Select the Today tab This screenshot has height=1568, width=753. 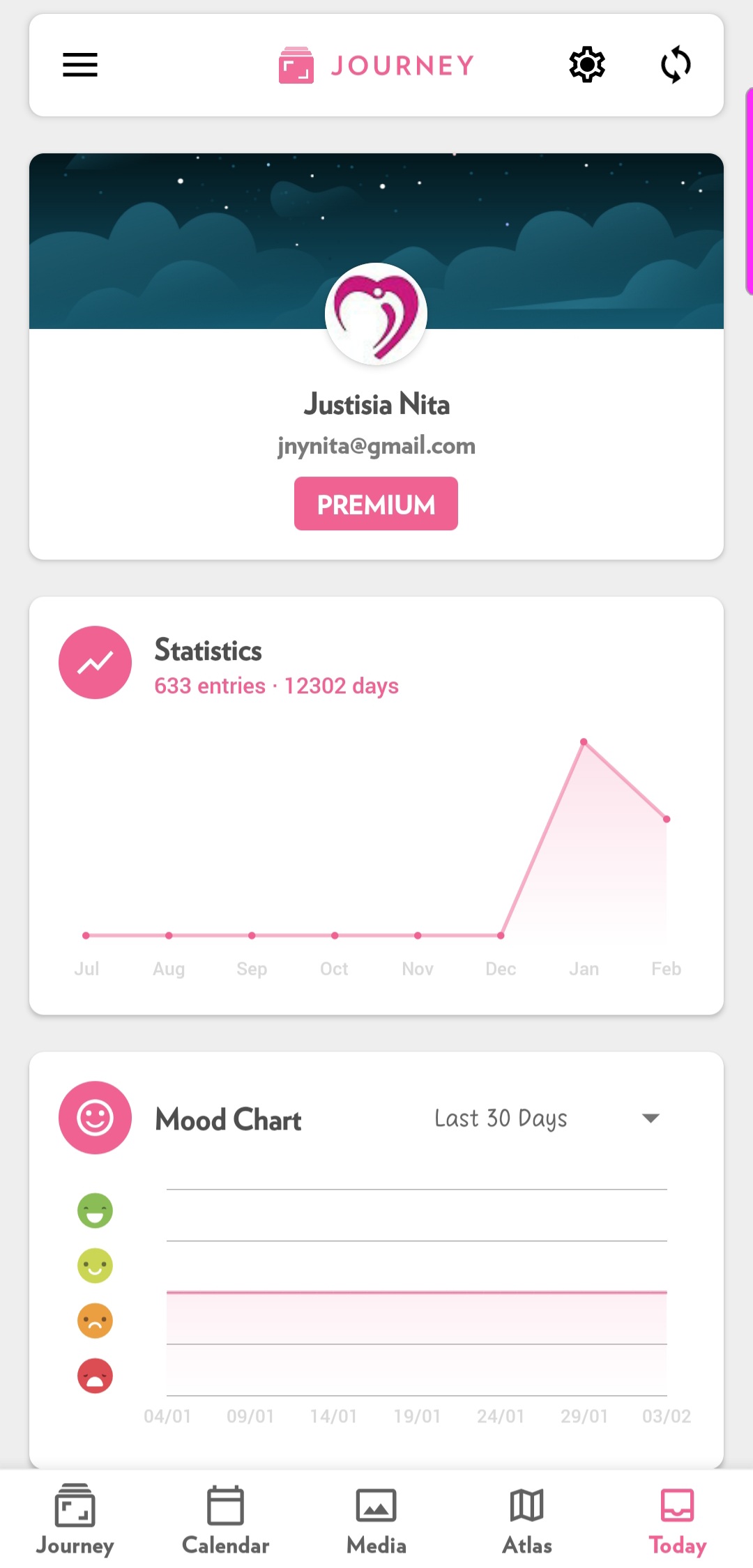tap(677, 1520)
